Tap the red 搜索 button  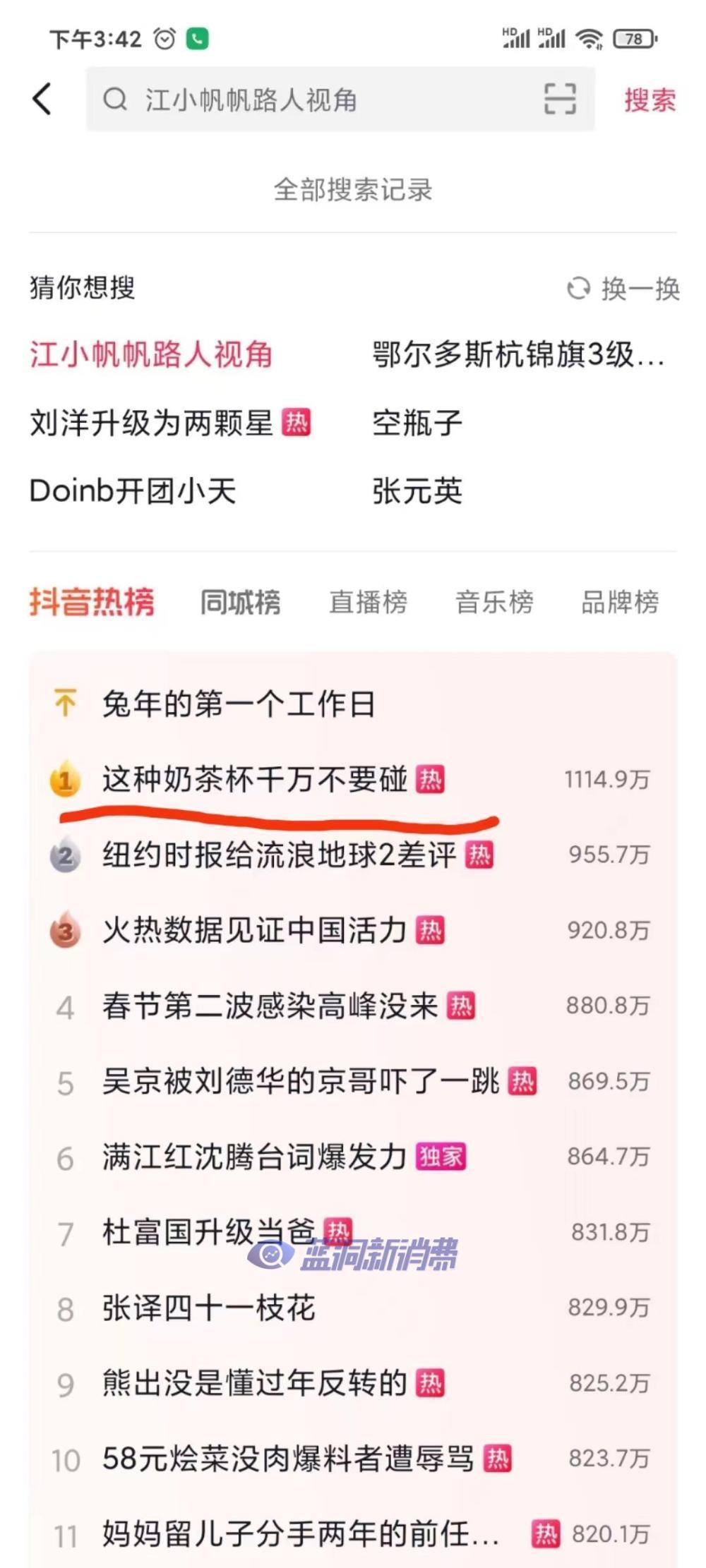tap(650, 99)
